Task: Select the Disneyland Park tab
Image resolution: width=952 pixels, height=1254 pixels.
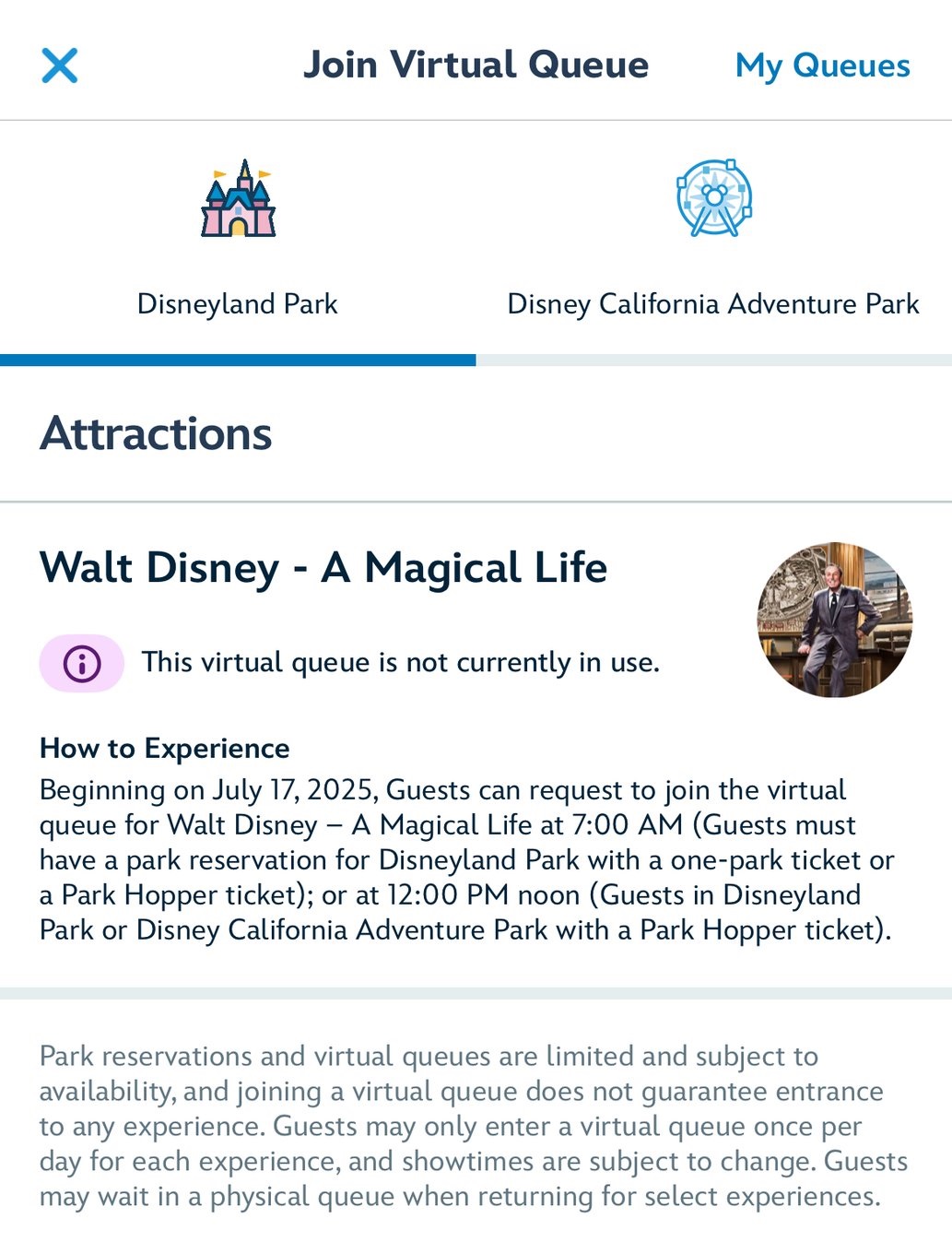Action: click(x=238, y=242)
